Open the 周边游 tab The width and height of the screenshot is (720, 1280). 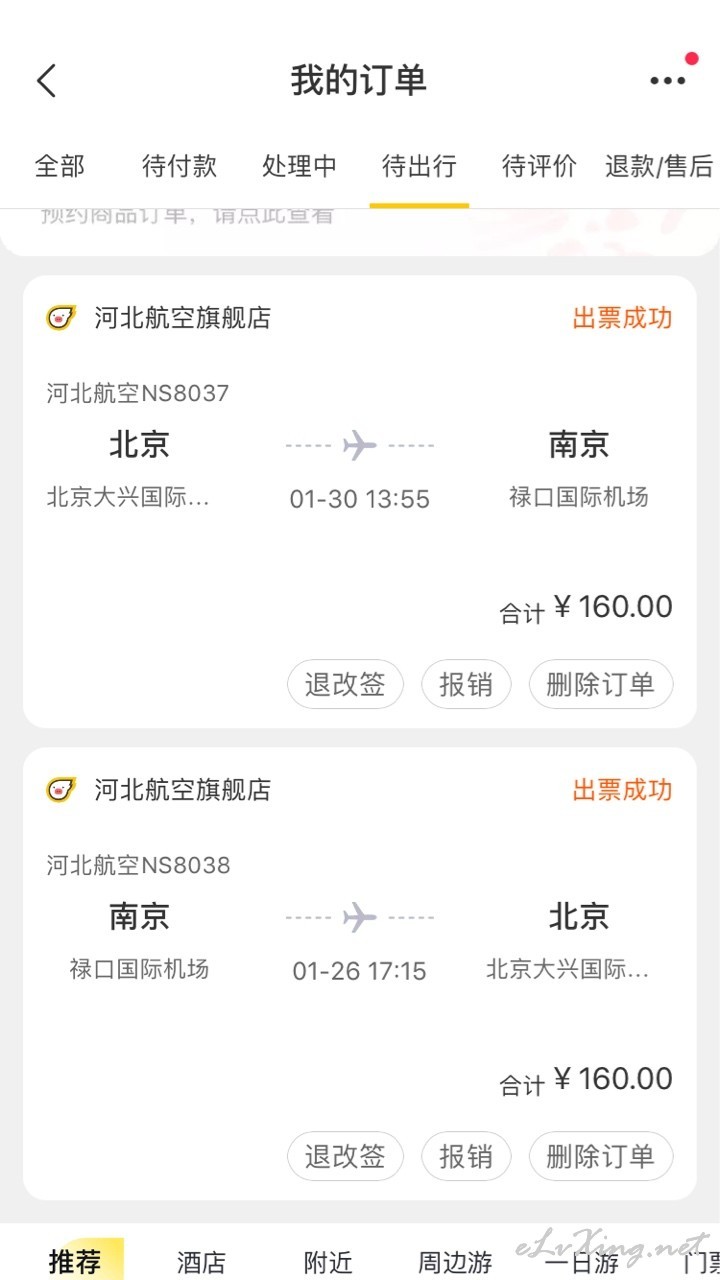455,1262
